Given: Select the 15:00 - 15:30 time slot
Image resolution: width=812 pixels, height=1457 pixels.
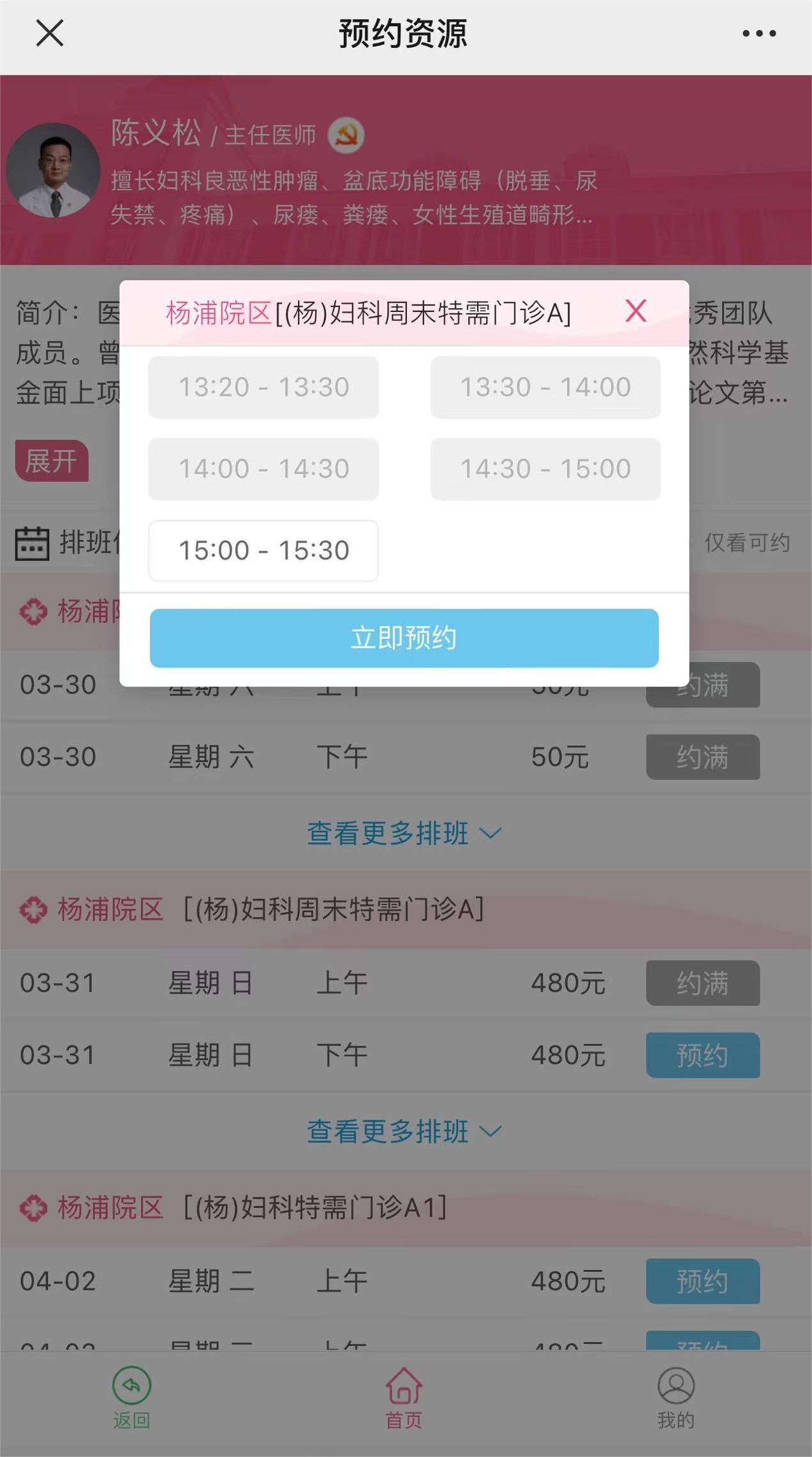Looking at the screenshot, I should pyautogui.click(x=263, y=551).
